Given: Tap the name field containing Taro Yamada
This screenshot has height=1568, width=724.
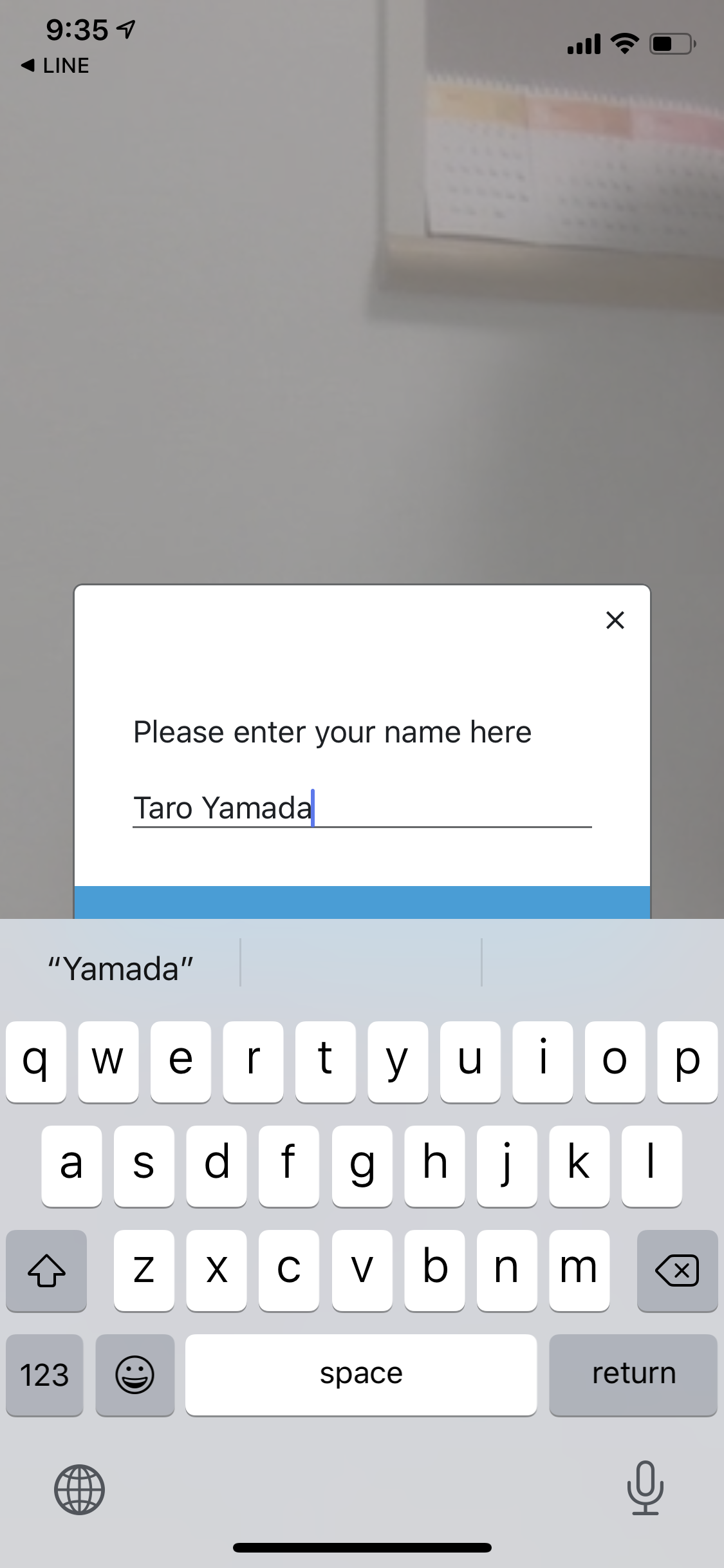Looking at the screenshot, I should tap(361, 808).
